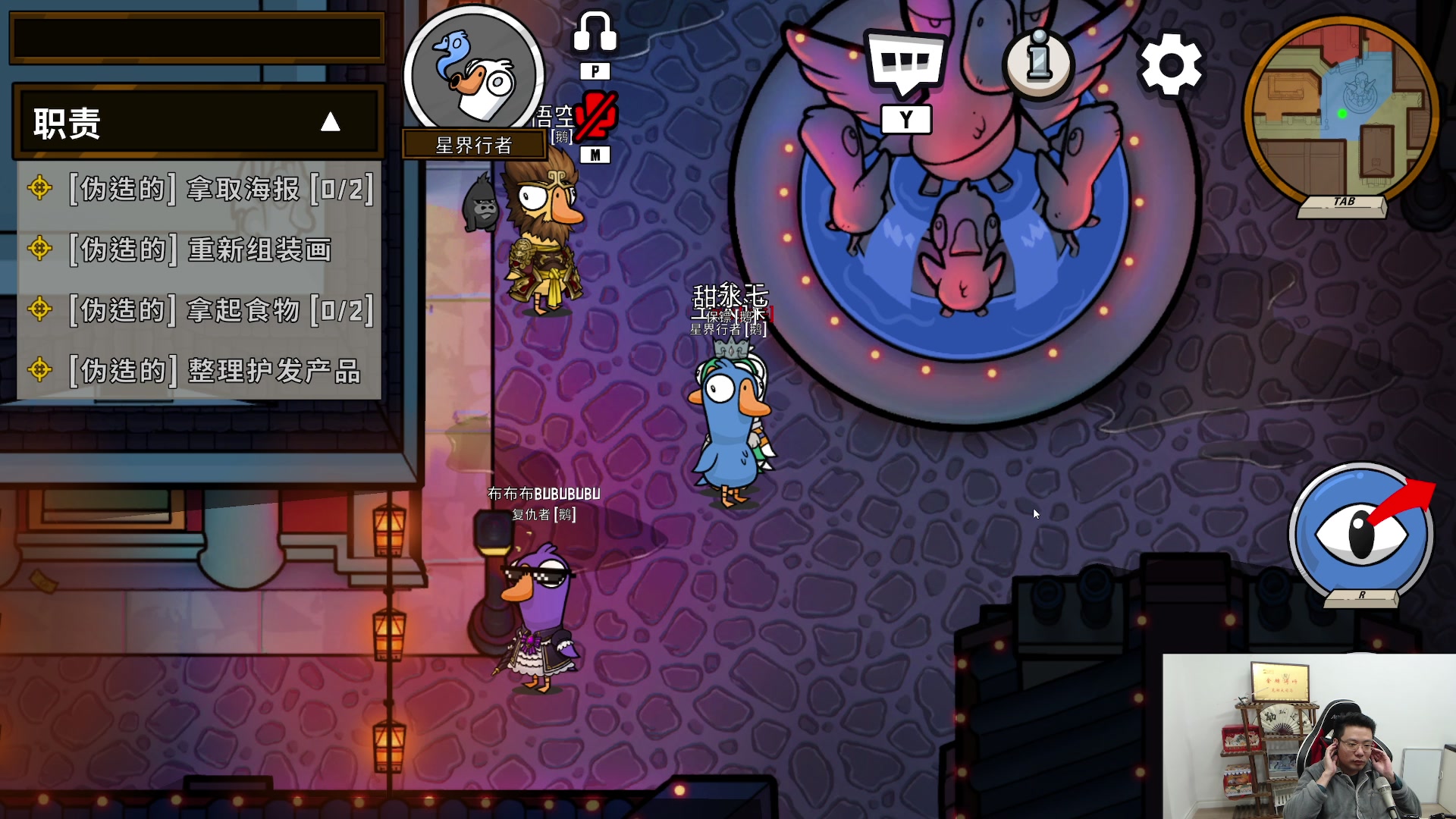Open the chat speech bubble
Screen dimensions: 1456x819
coord(905,64)
